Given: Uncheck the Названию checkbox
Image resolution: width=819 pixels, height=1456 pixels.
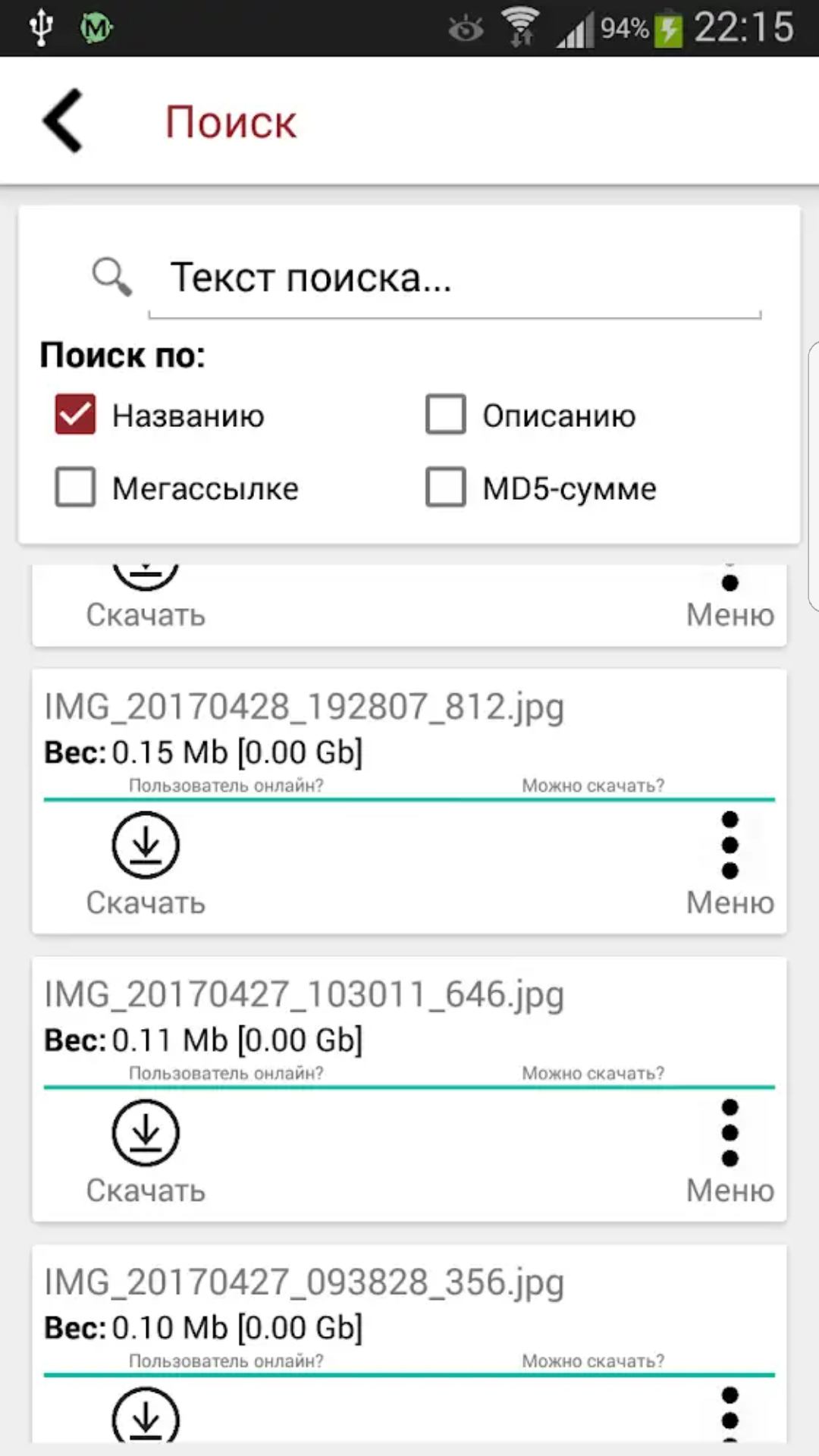Looking at the screenshot, I should point(75,414).
